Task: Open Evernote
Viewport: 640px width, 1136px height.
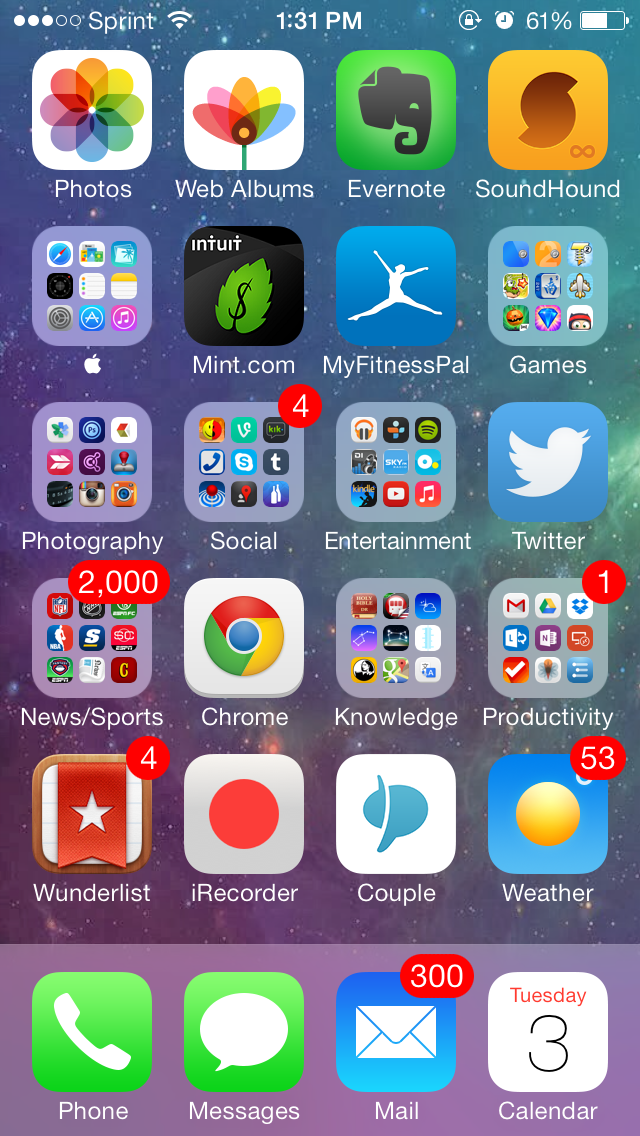Action: click(x=396, y=109)
